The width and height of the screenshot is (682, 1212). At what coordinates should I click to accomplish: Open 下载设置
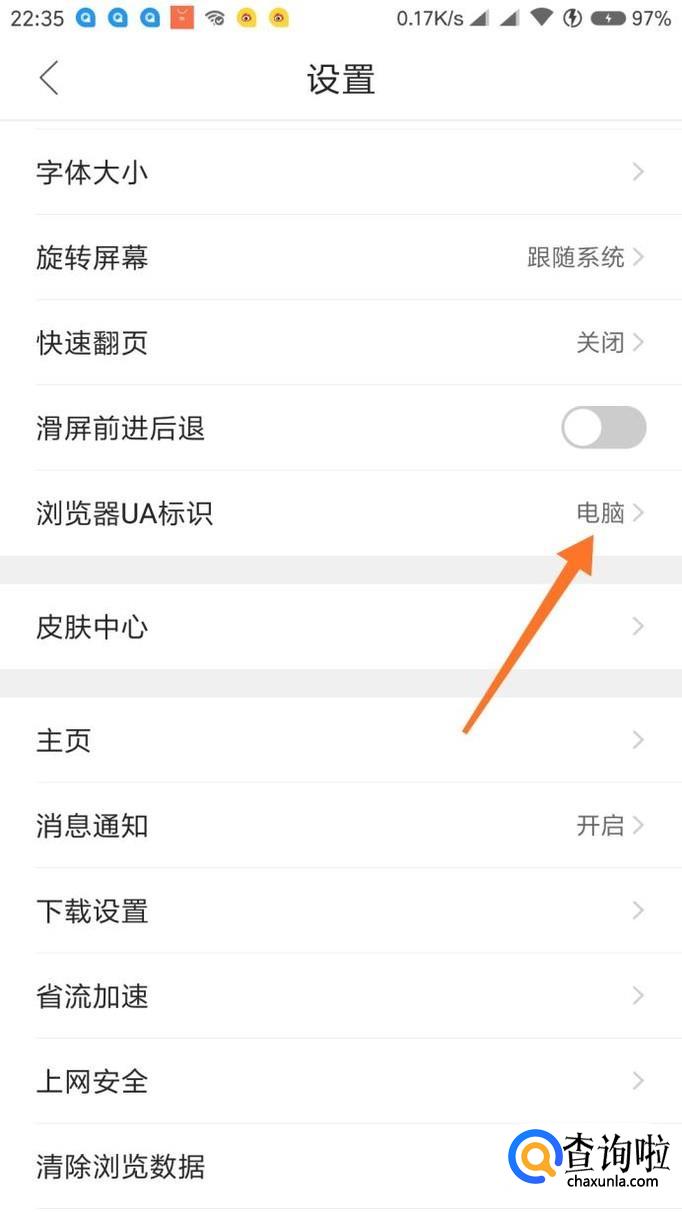click(x=341, y=911)
